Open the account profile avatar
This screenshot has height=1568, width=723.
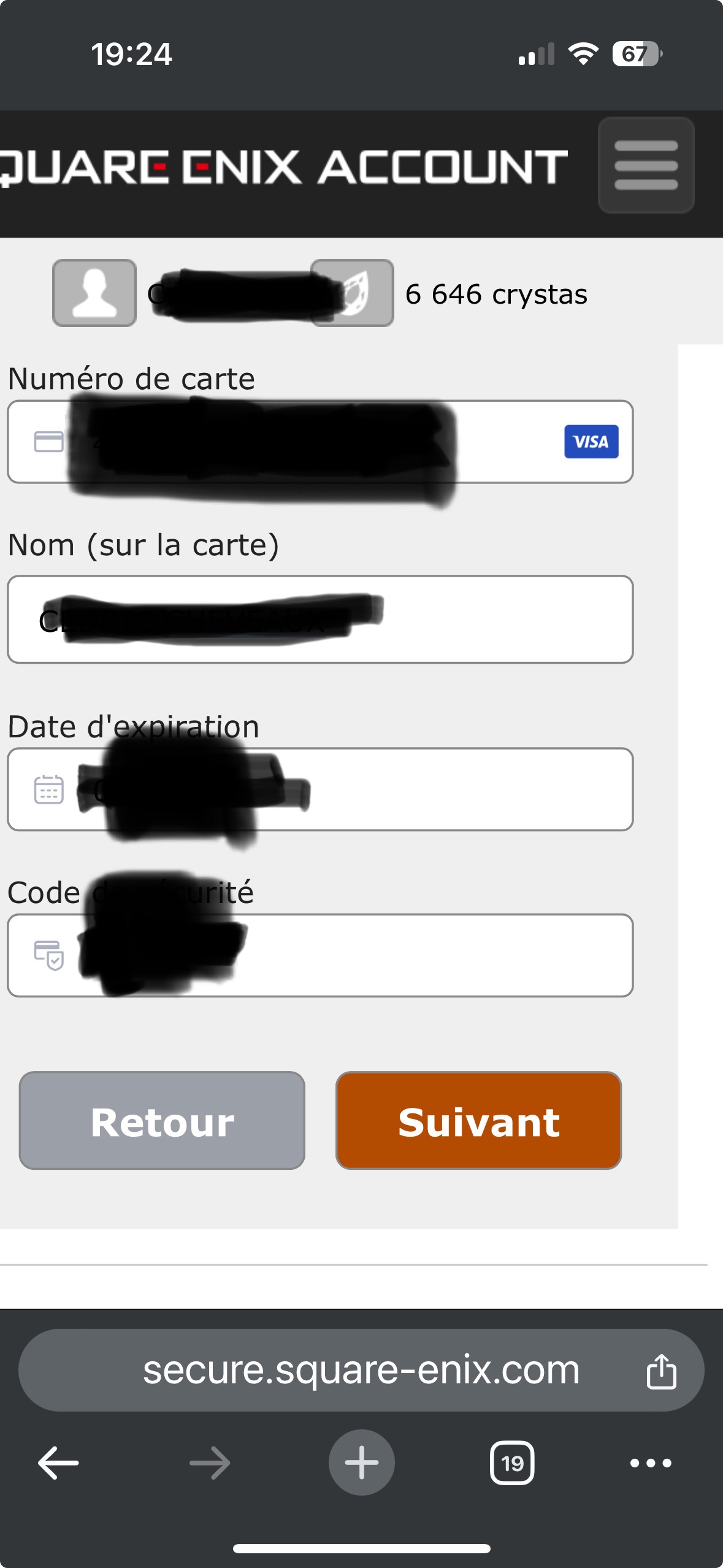94,293
